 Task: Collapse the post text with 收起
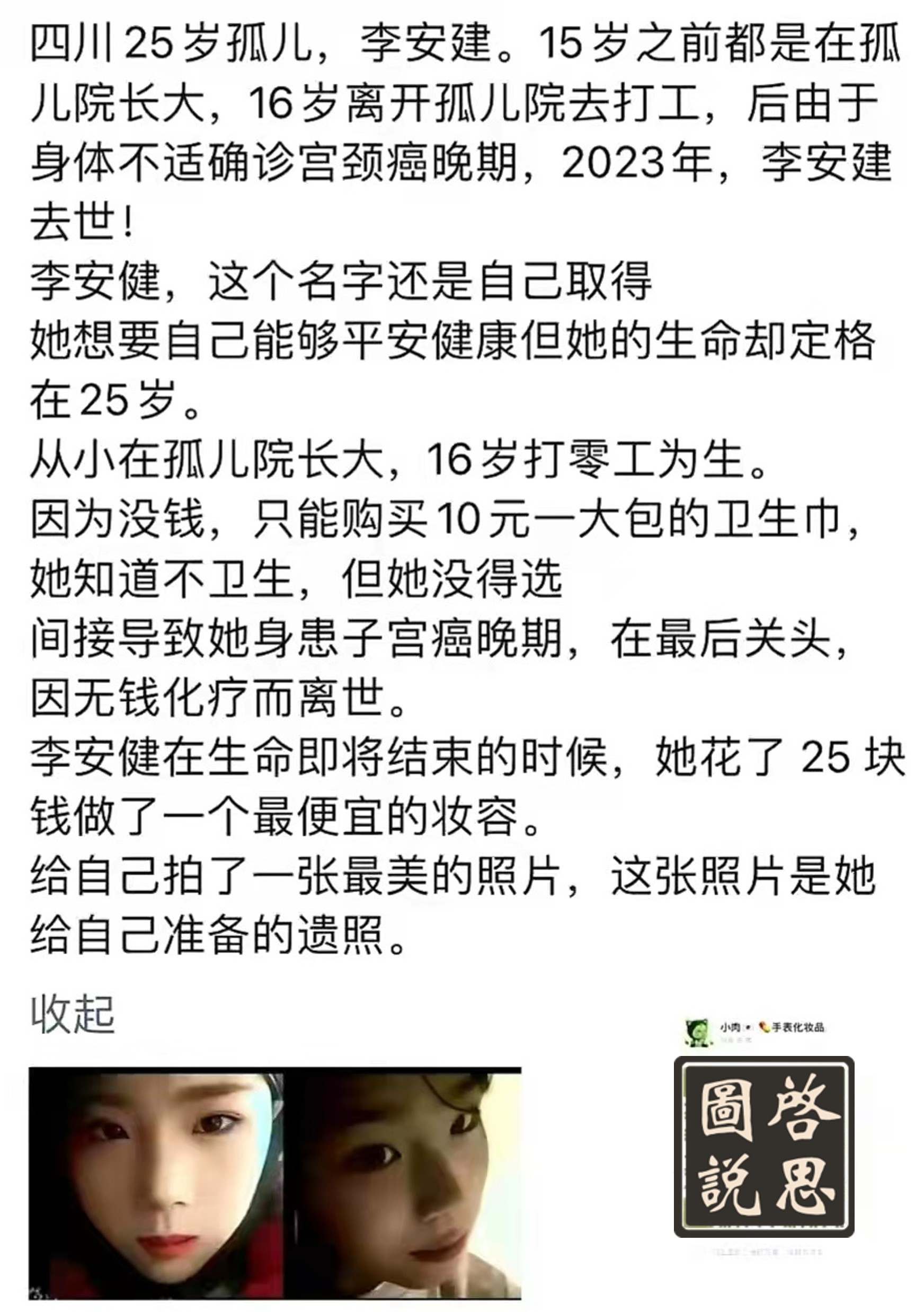[x=73, y=1015]
